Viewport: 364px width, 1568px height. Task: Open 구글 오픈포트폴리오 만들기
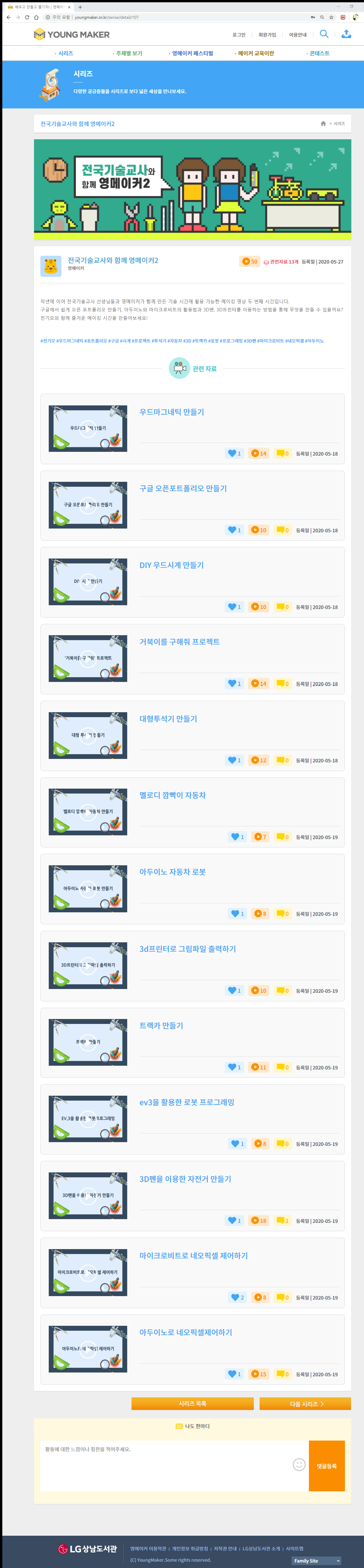click(x=183, y=488)
